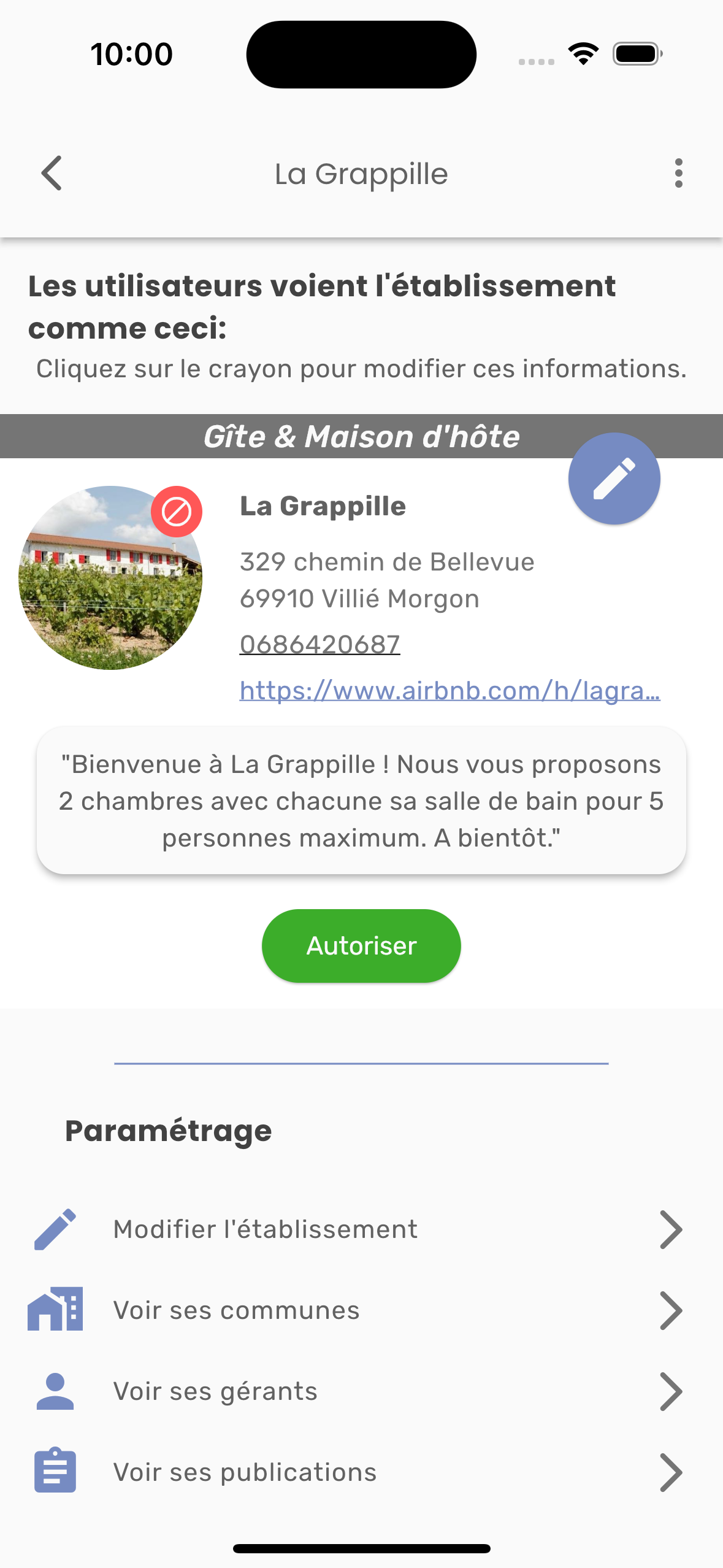Screen dimensions: 723x1568
Task: Go back using the top-left arrow
Action: pos(52,173)
